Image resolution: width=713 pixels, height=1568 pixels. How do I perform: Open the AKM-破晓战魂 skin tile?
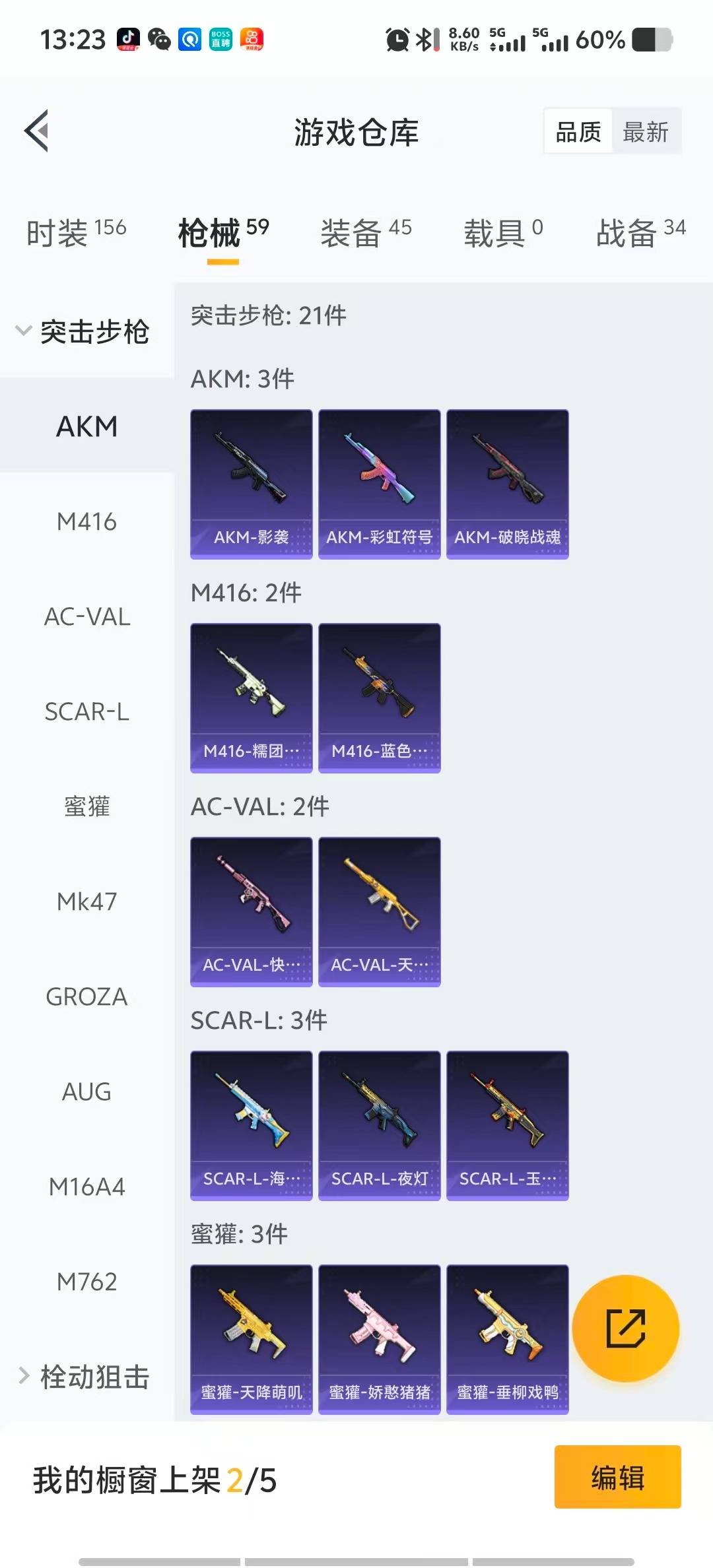(x=507, y=484)
